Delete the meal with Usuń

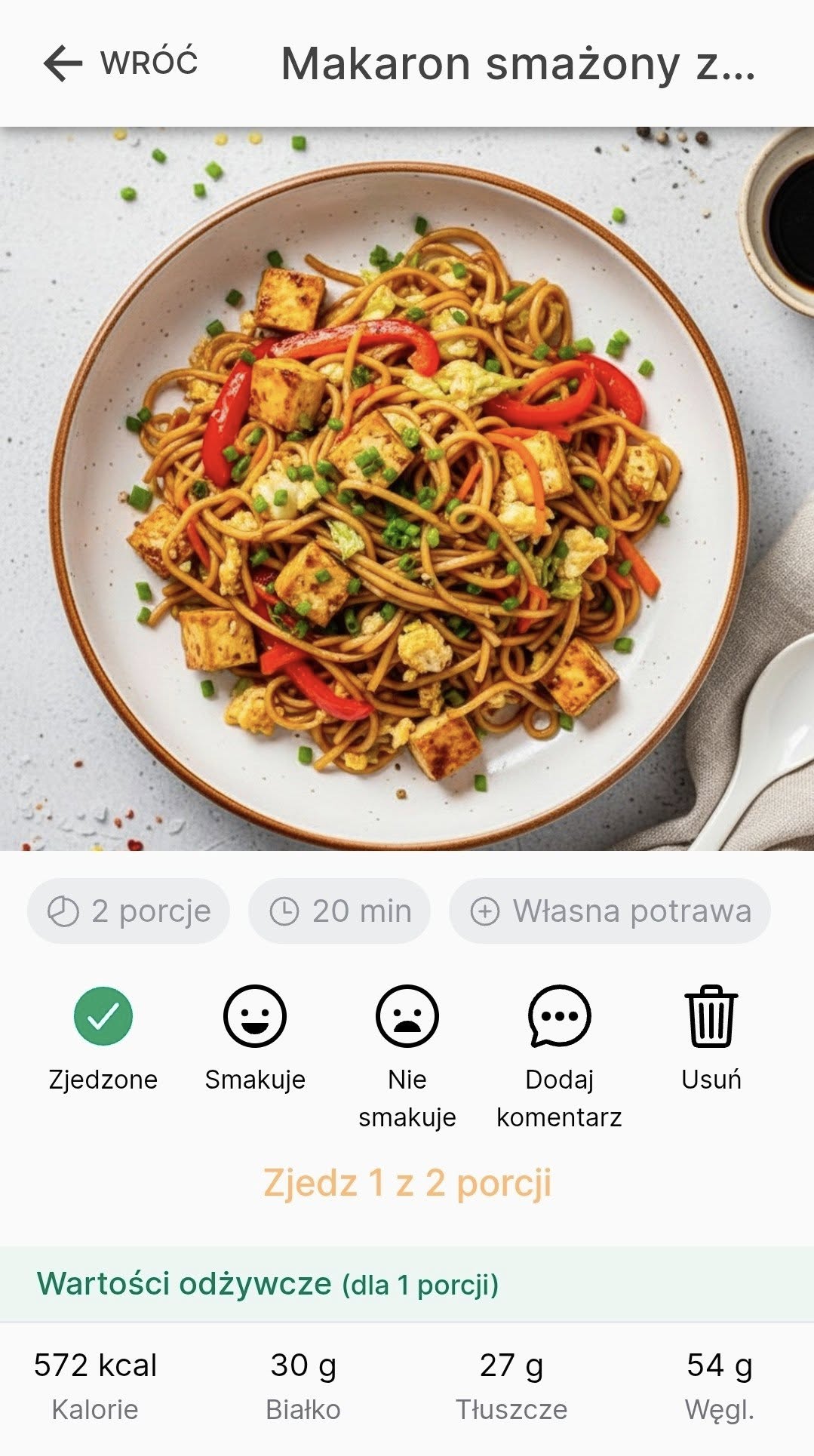point(711,1016)
